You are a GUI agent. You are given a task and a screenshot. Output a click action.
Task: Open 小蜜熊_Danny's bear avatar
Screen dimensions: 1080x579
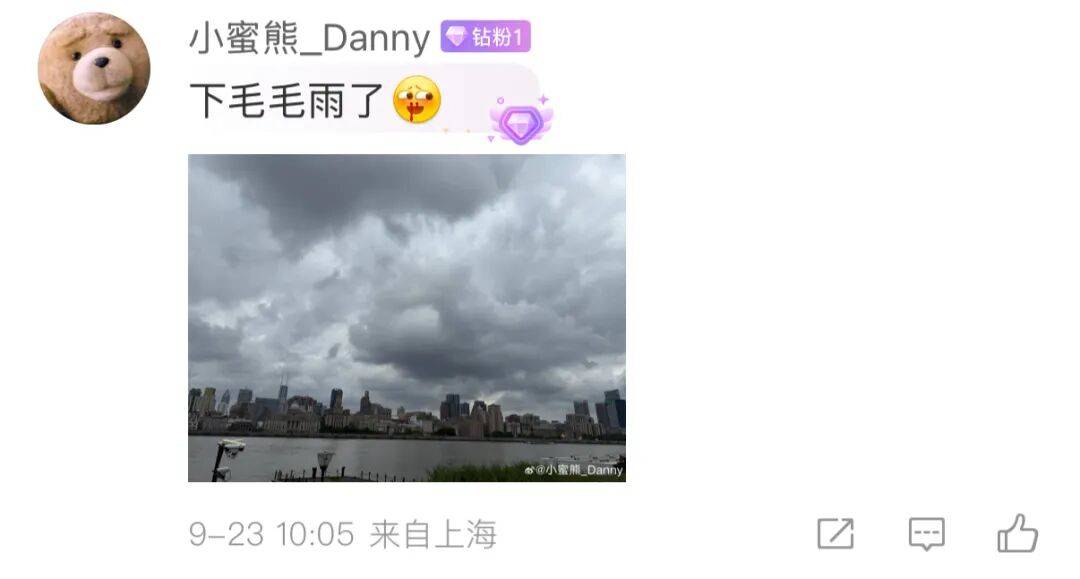94,68
